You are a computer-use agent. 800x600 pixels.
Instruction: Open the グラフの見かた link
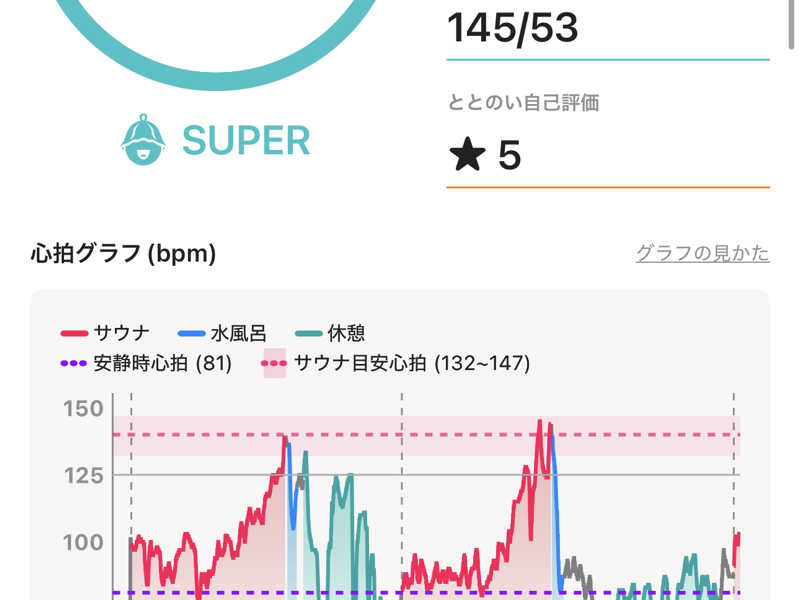pyautogui.click(x=702, y=254)
